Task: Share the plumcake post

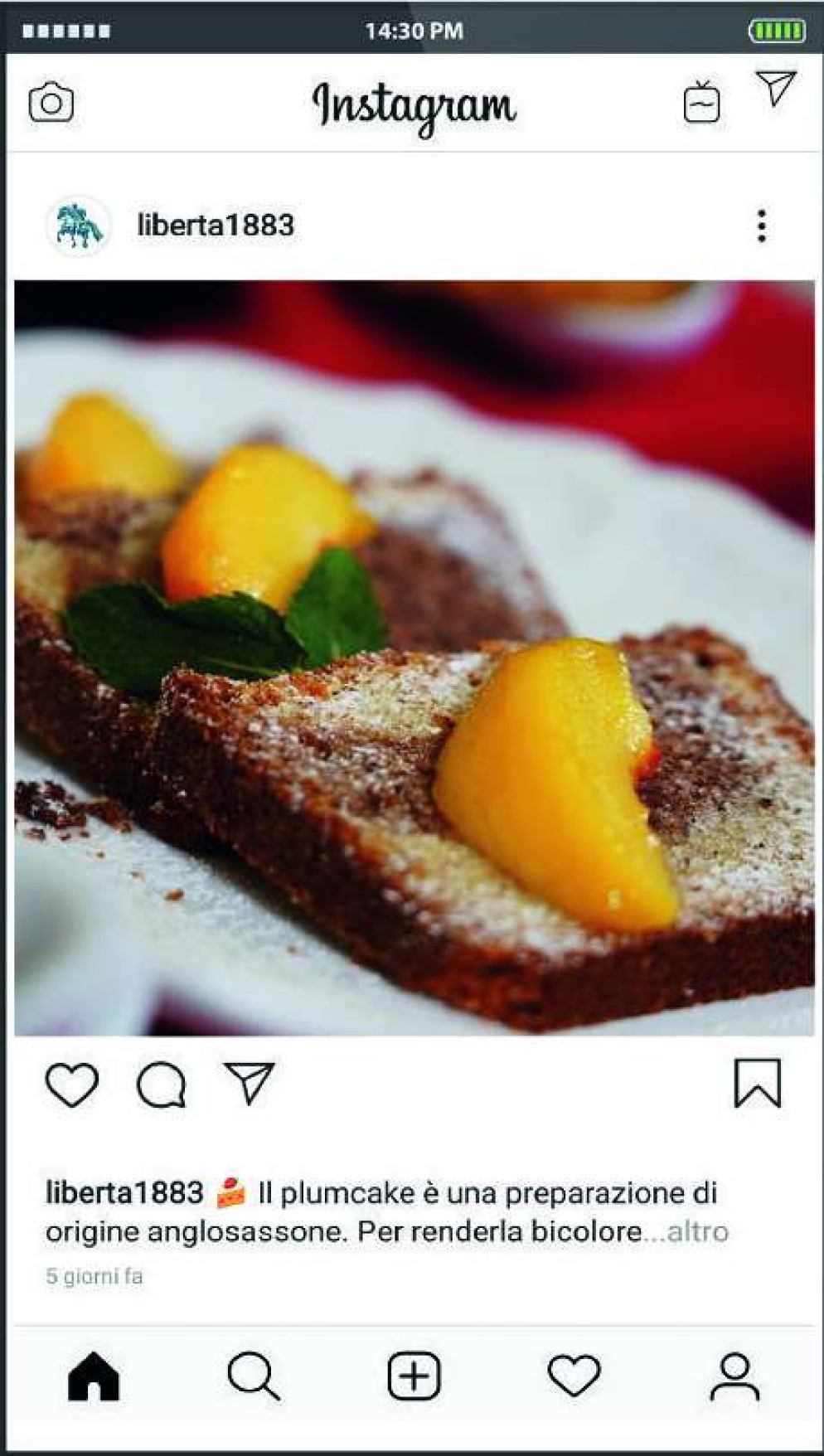Action: [250, 1083]
